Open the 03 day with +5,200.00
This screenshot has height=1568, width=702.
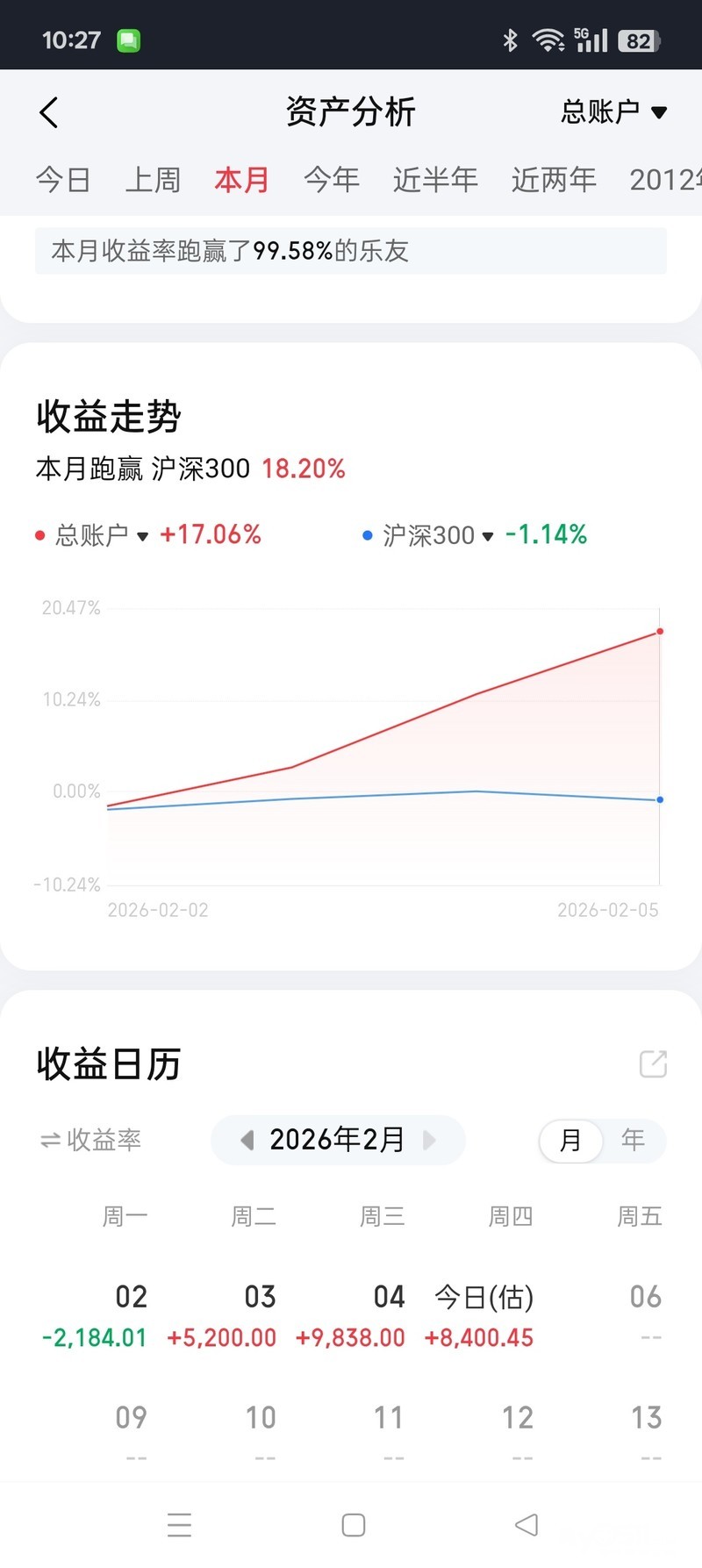[223, 1316]
